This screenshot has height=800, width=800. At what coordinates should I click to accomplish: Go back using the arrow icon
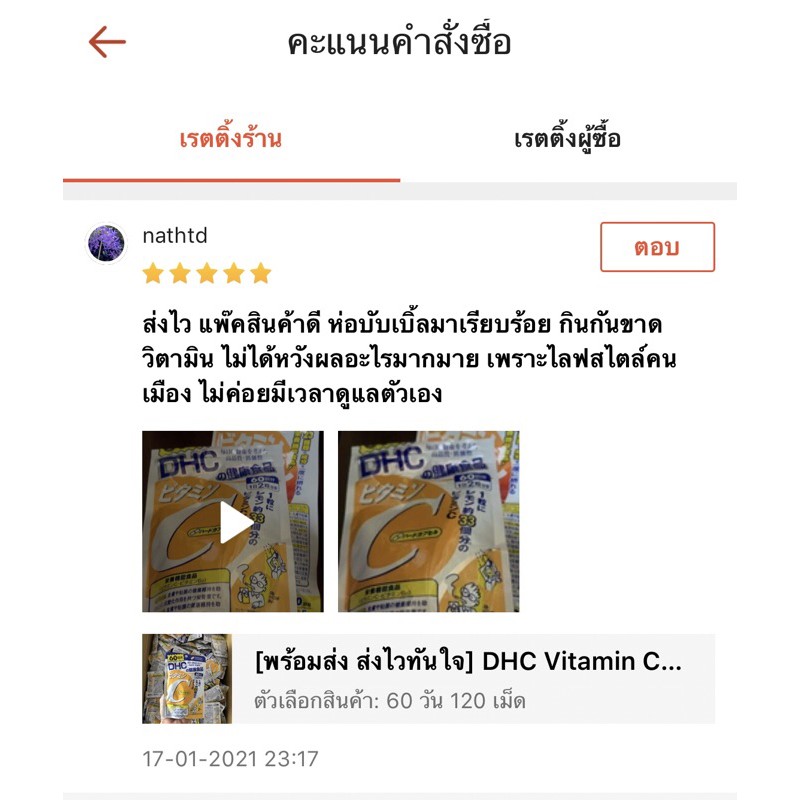tap(107, 42)
